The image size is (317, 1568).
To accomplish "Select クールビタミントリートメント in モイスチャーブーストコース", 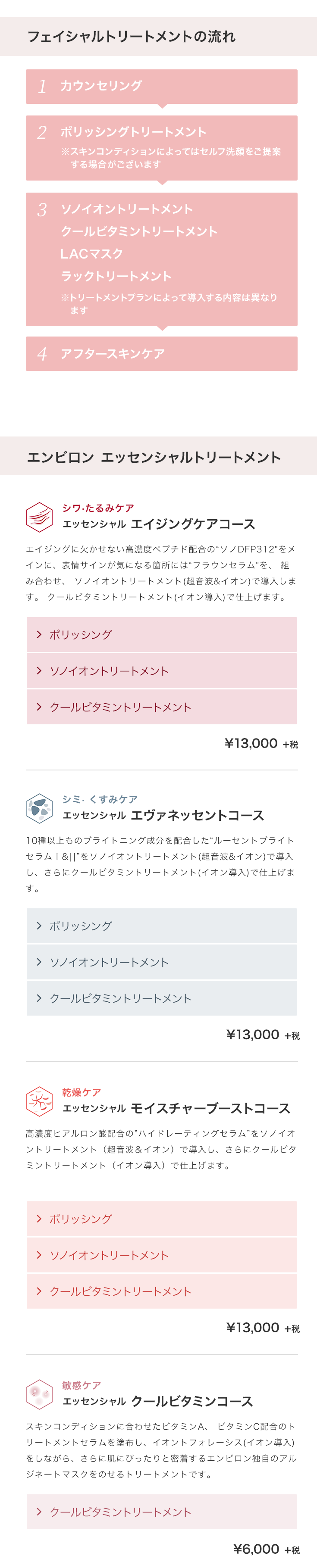I will tap(161, 1291).
